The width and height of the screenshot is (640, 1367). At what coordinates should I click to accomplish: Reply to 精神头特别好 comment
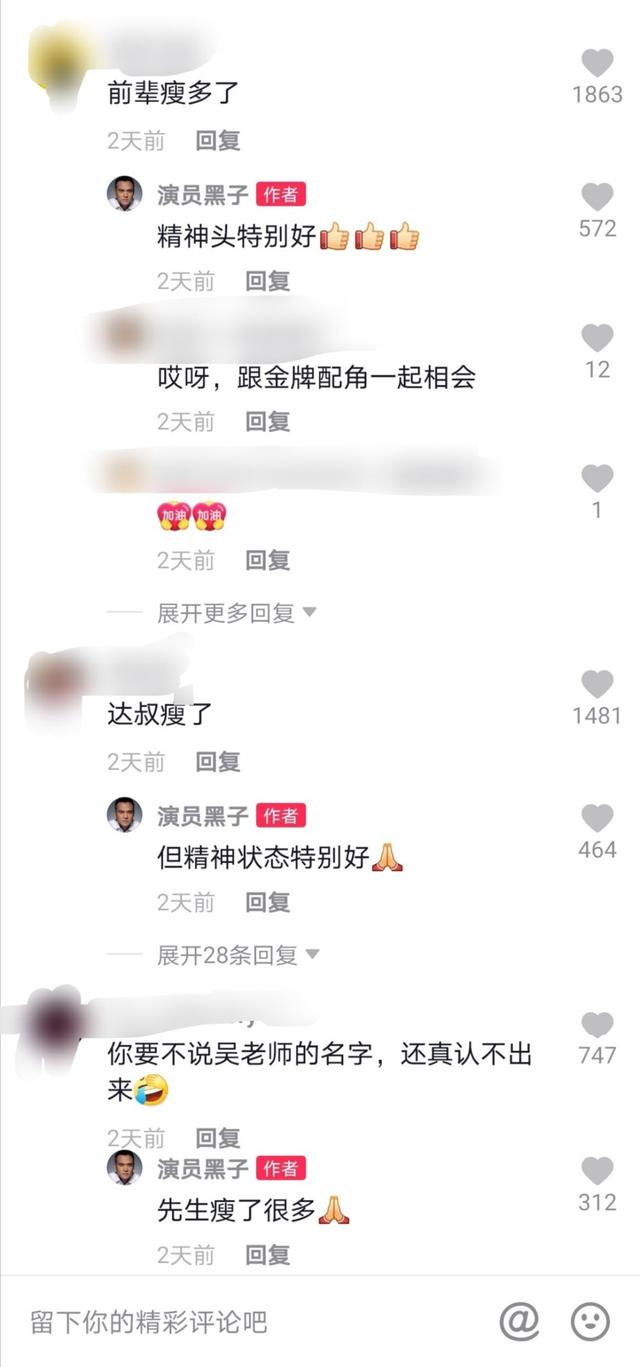[x=268, y=282]
